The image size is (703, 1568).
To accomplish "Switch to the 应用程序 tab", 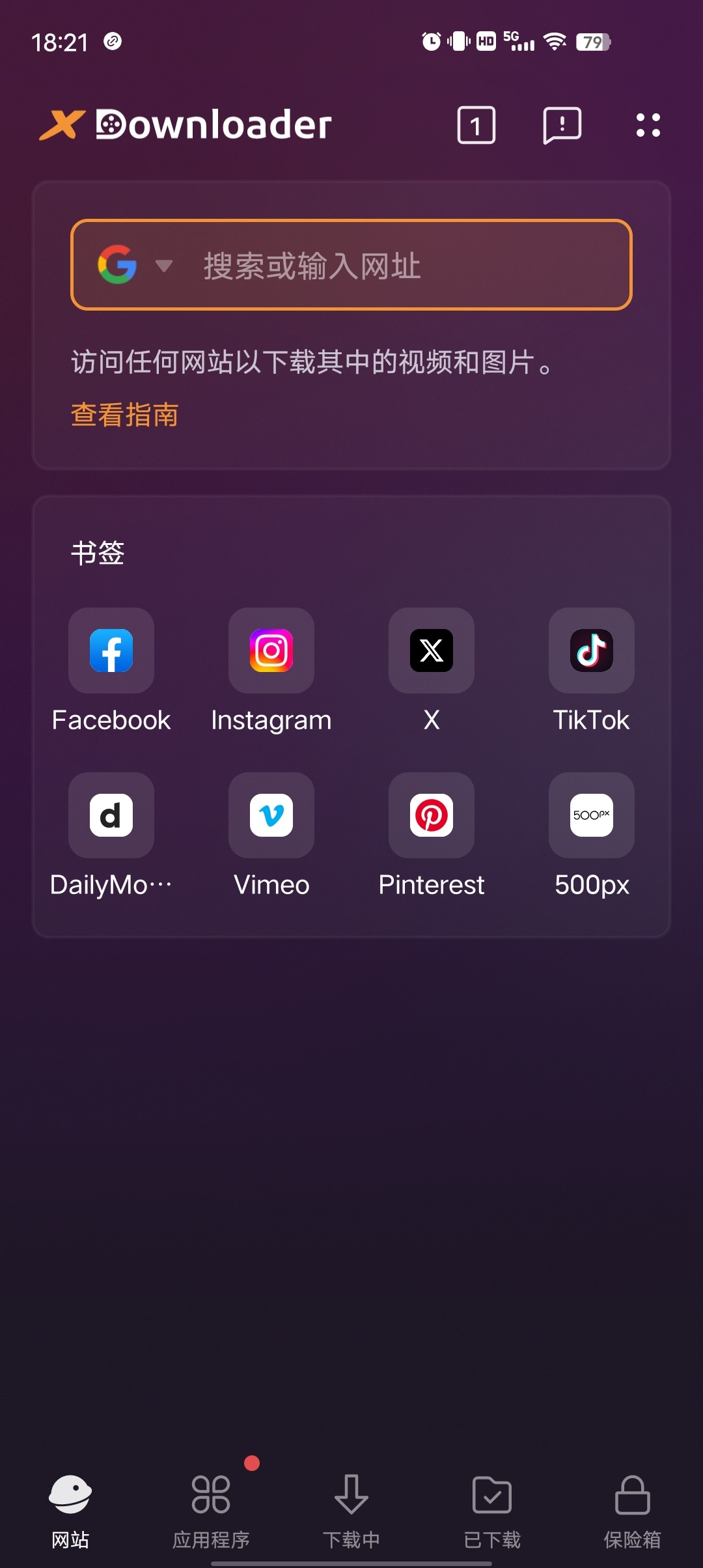I will pyautogui.click(x=211, y=1511).
